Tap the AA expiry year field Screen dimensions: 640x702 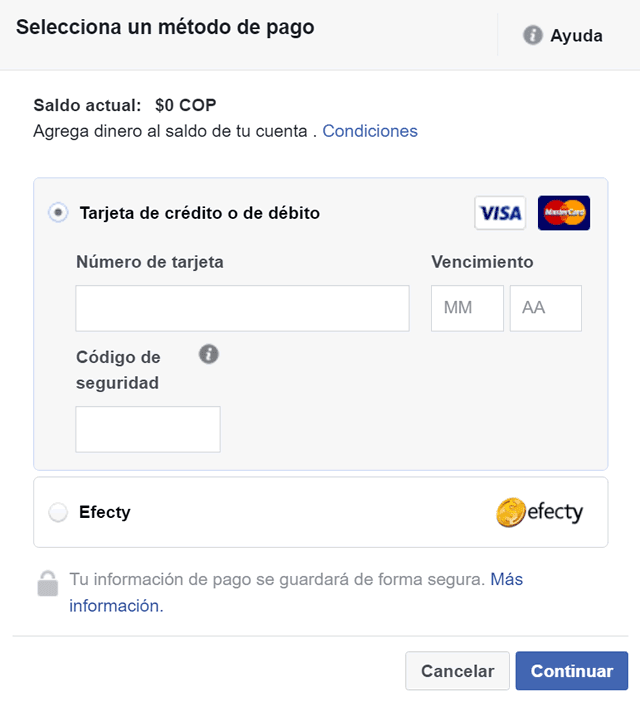click(x=545, y=308)
